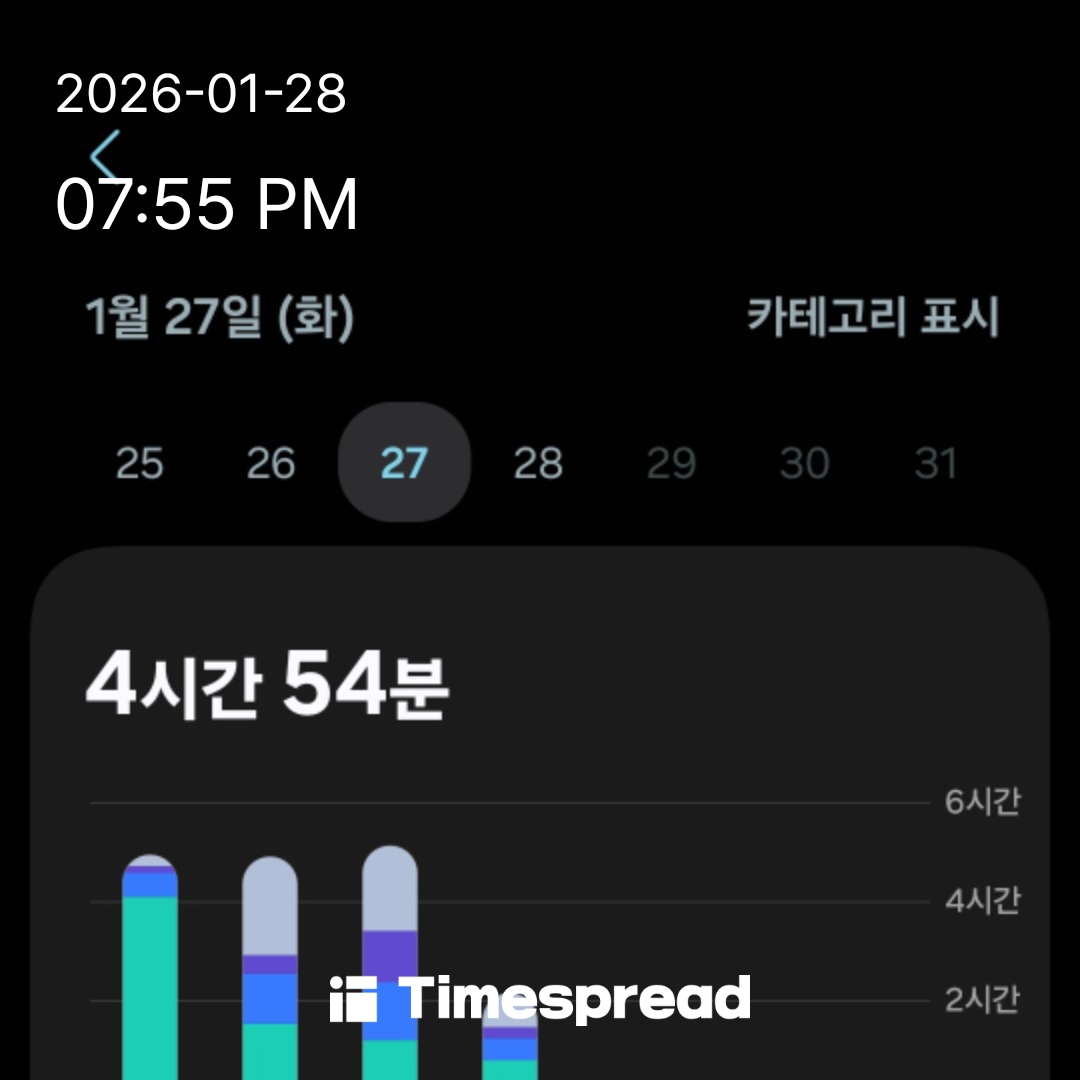The height and width of the screenshot is (1080, 1080).
Task: Tap the 카테고리 표시 button
Action: coord(872,318)
